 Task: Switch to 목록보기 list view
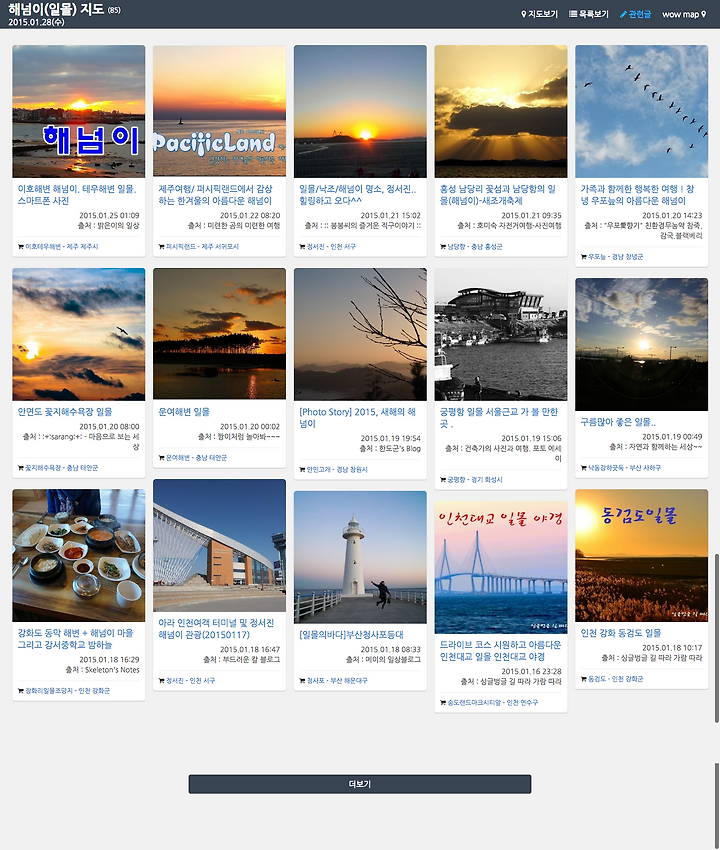click(x=589, y=14)
